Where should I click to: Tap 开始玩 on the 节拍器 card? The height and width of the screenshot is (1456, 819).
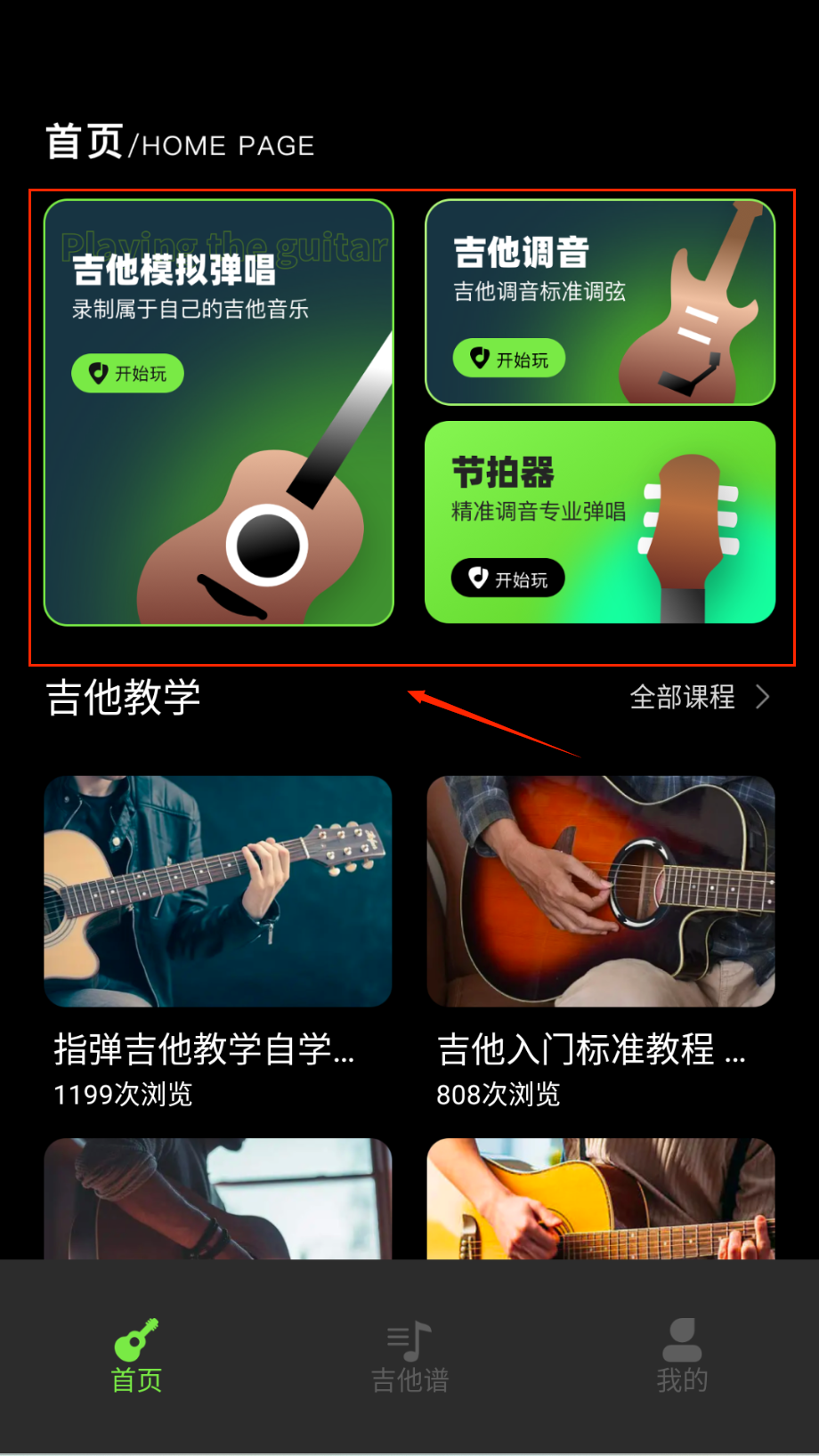tap(508, 578)
